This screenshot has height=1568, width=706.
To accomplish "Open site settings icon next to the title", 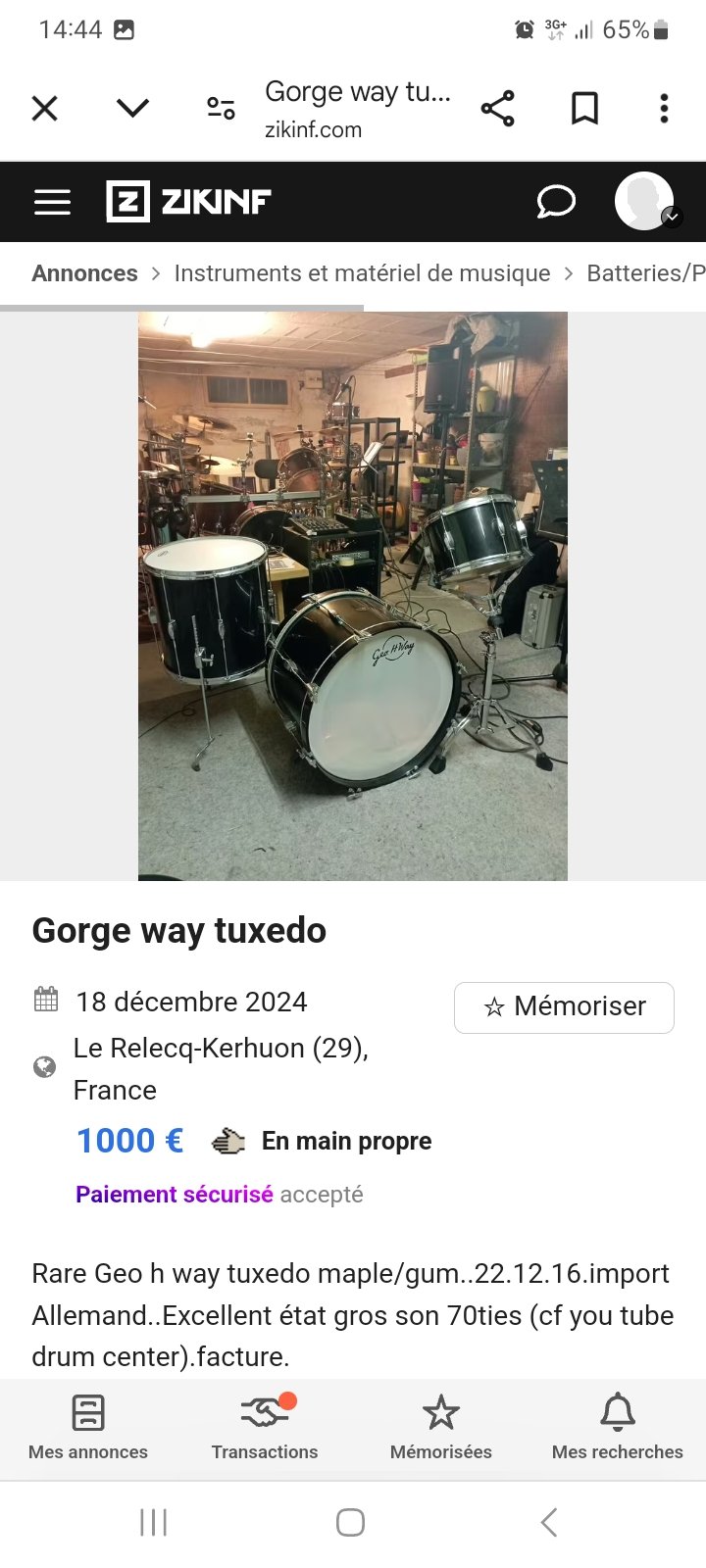I will point(221,108).
